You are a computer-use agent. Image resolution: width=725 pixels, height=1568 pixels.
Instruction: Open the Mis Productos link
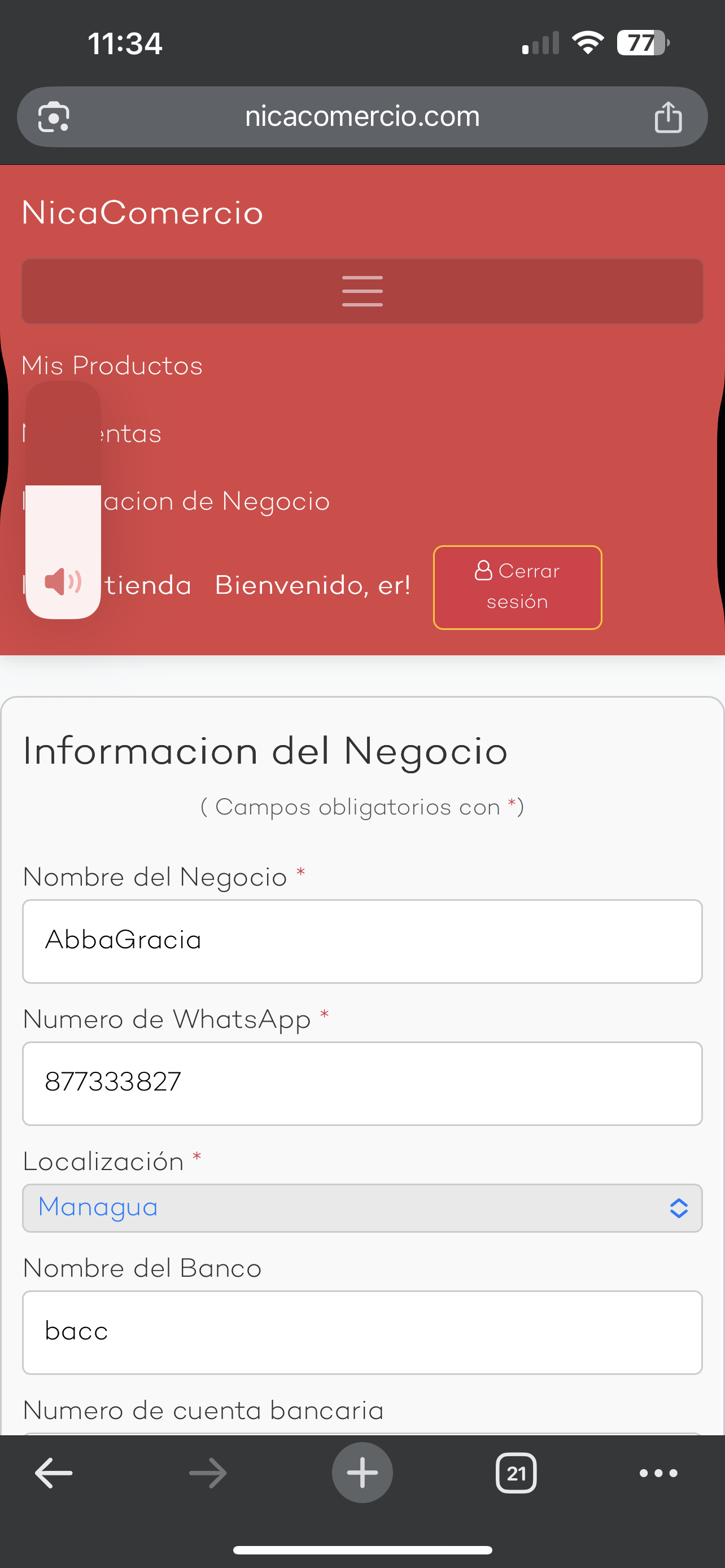click(112, 366)
